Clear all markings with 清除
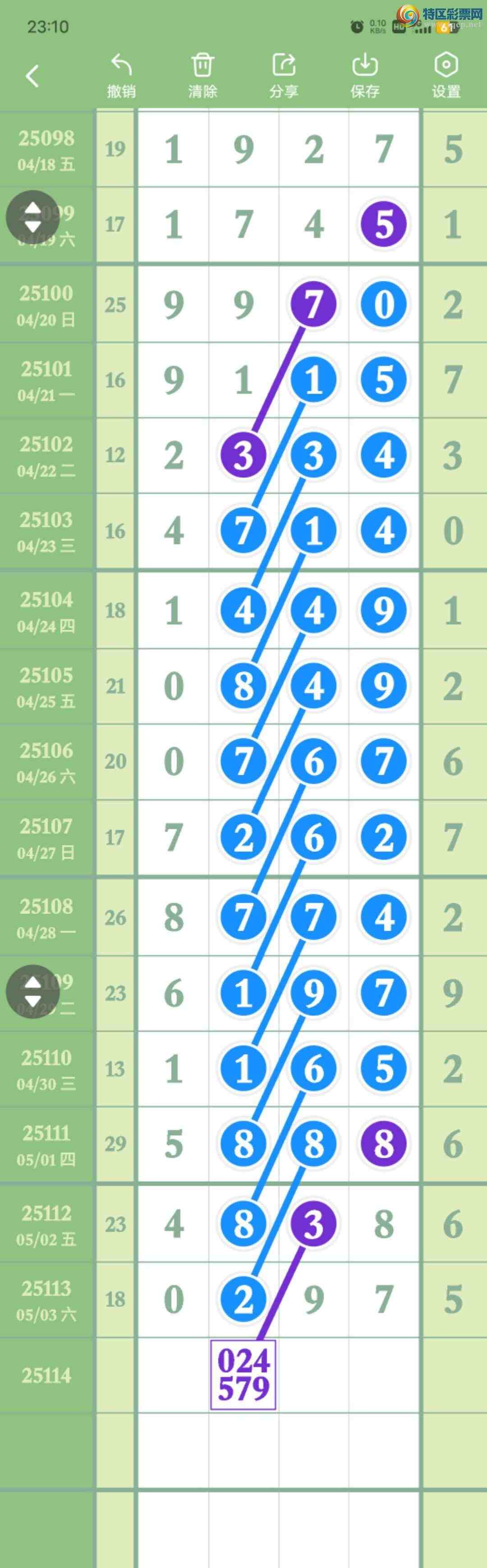Viewport: 487px width, 1568px height. pyautogui.click(x=203, y=75)
